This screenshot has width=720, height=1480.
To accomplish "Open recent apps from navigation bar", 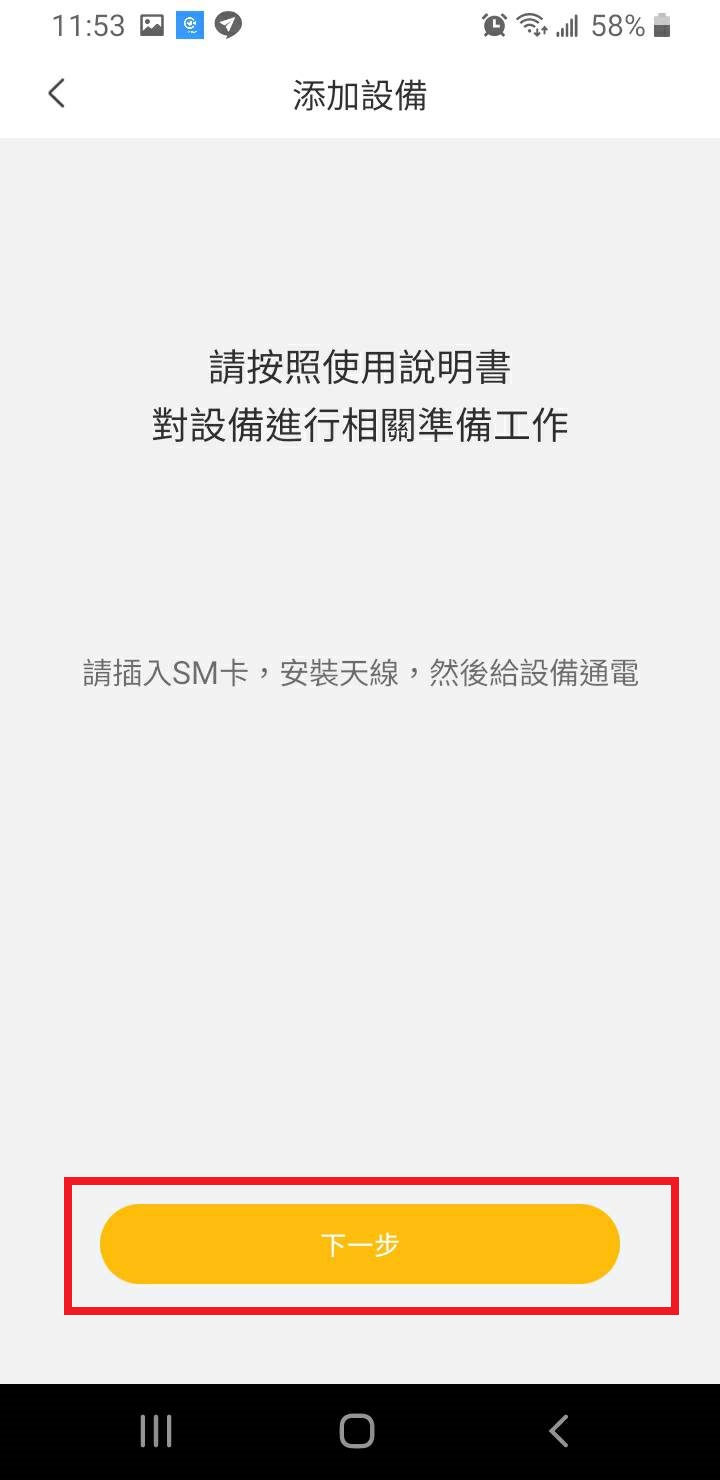I will [156, 1431].
